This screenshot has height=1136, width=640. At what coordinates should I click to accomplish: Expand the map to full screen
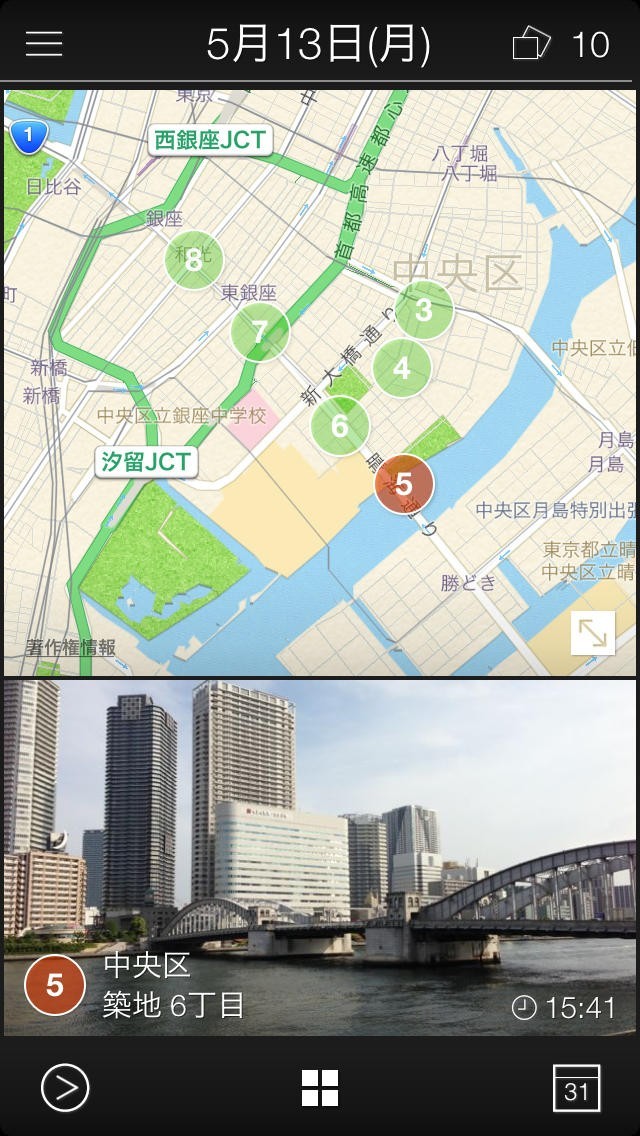click(x=593, y=633)
